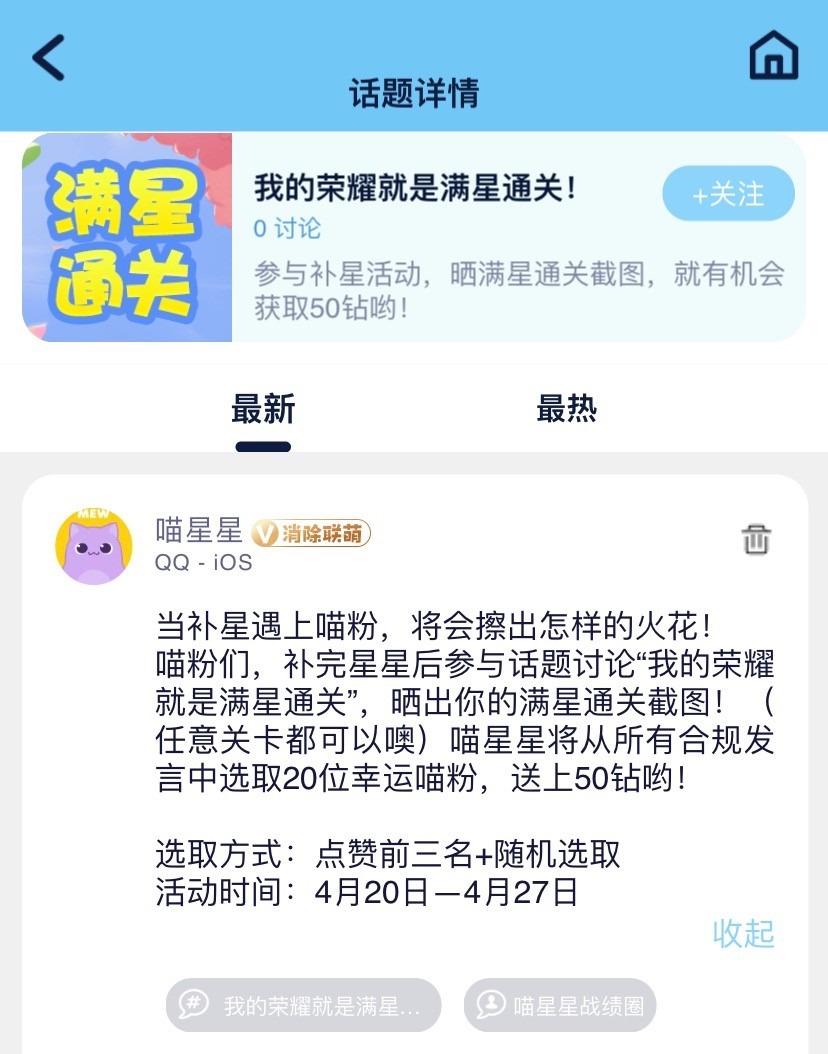Collapse the post text with 收起

pyautogui.click(x=743, y=933)
